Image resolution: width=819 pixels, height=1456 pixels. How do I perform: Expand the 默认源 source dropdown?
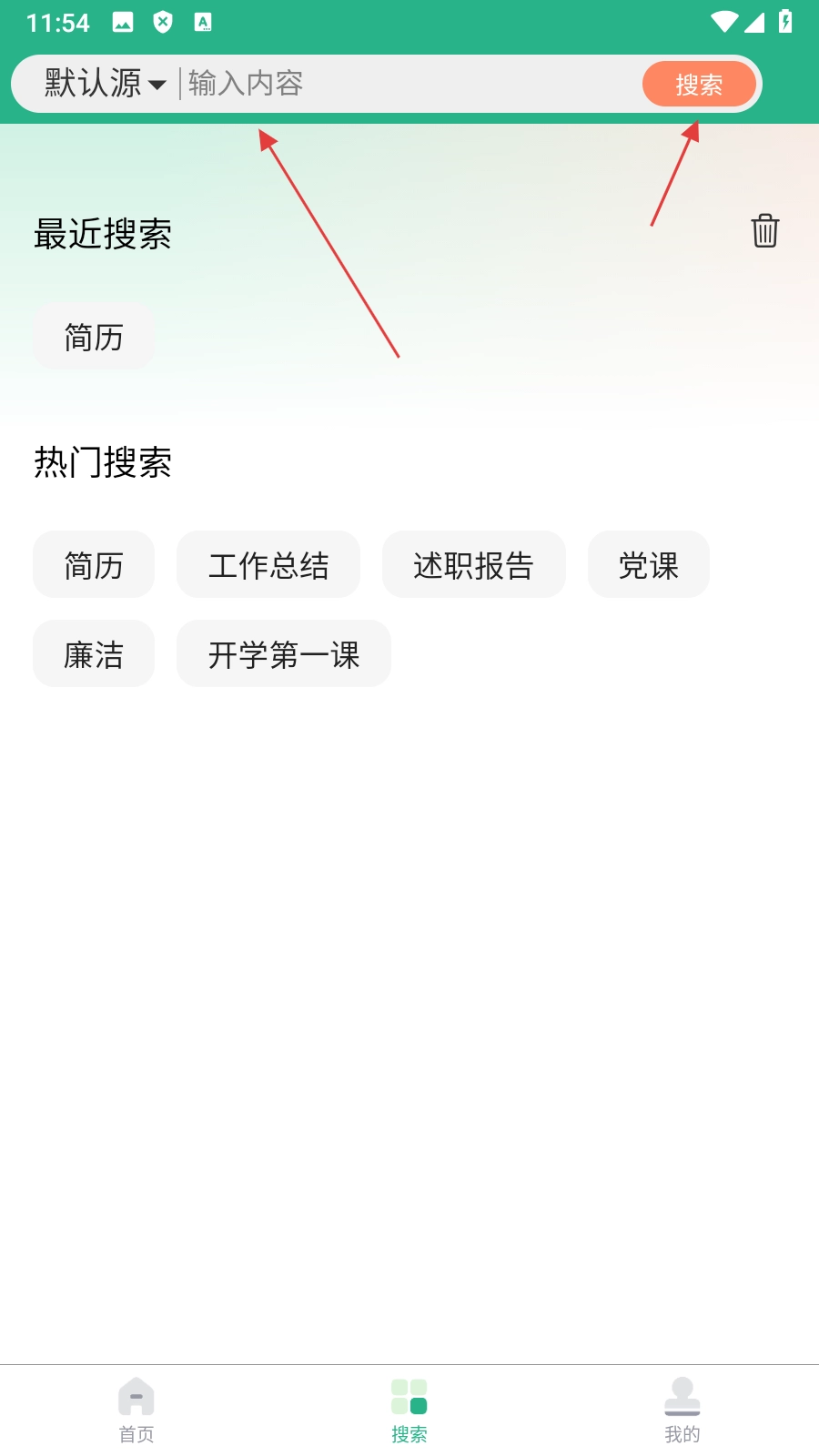point(106,84)
